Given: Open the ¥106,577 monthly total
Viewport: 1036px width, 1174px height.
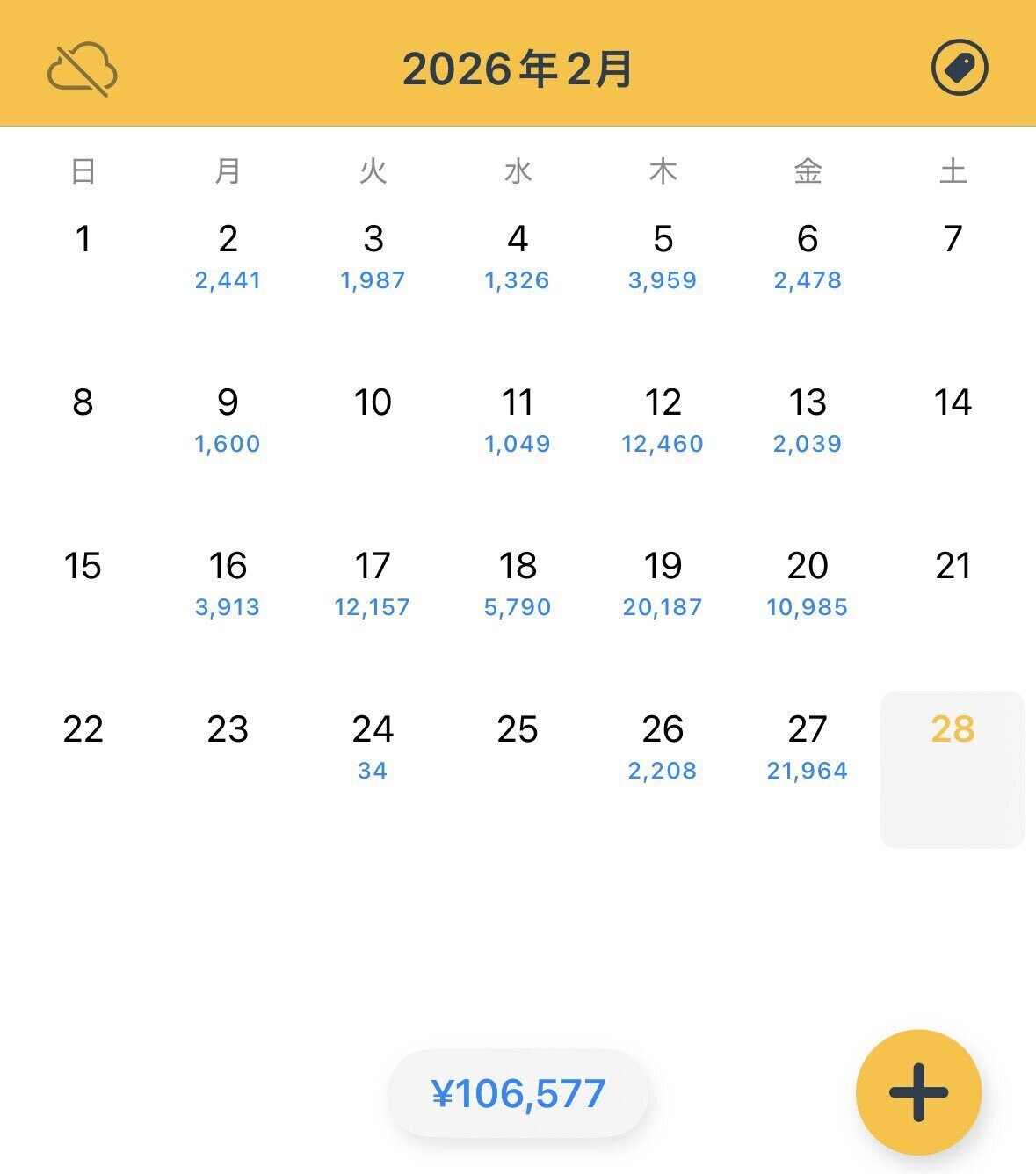Looking at the screenshot, I should (518, 1094).
